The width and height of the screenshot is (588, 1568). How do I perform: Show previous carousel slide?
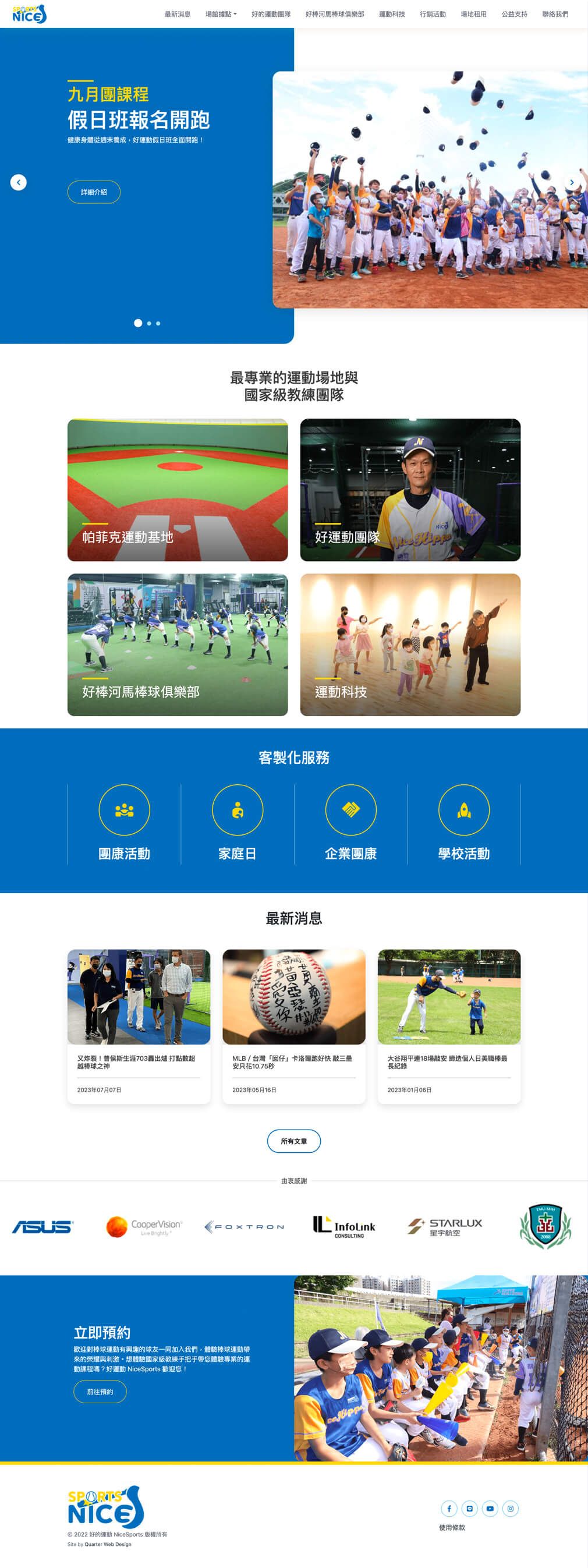coord(18,182)
